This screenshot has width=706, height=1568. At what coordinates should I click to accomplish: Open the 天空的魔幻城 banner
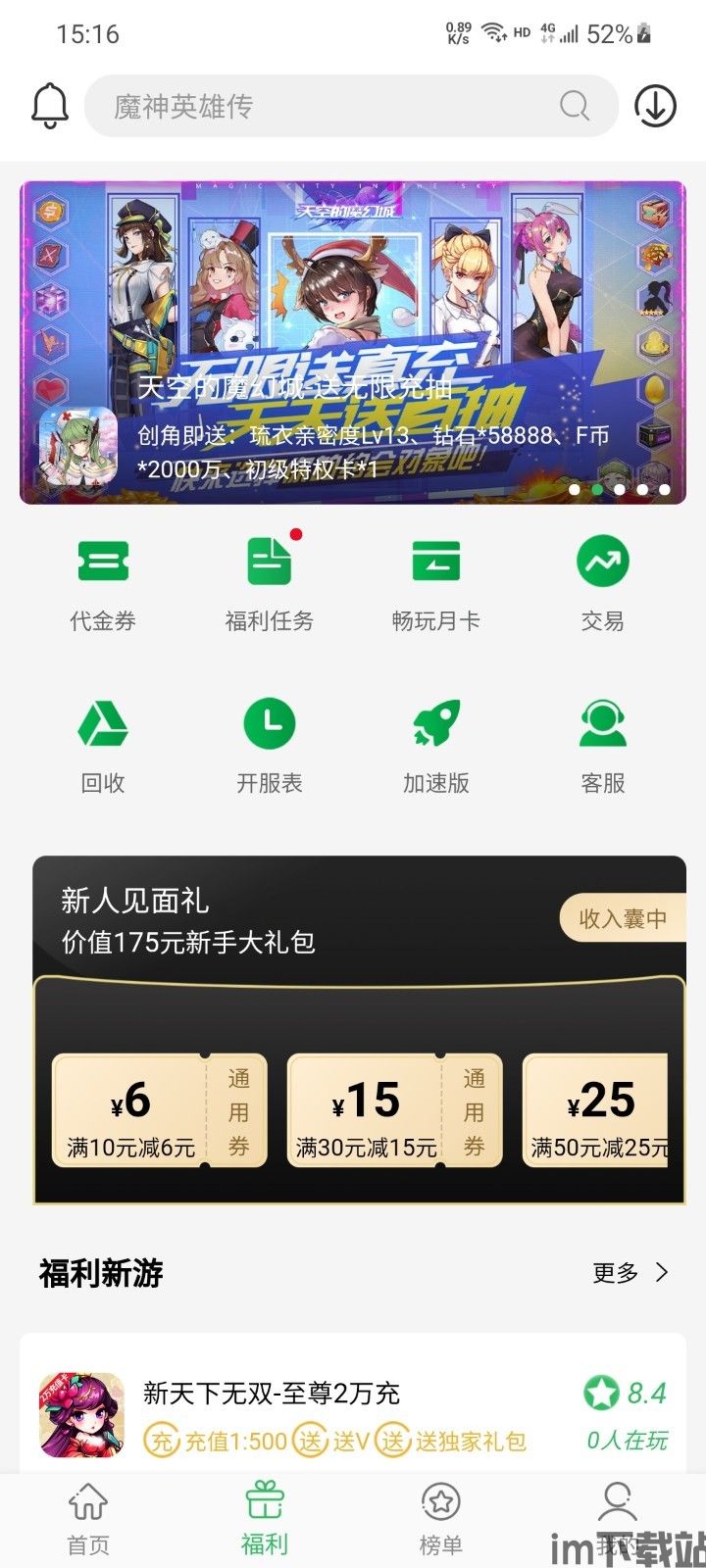(x=353, y=342)
